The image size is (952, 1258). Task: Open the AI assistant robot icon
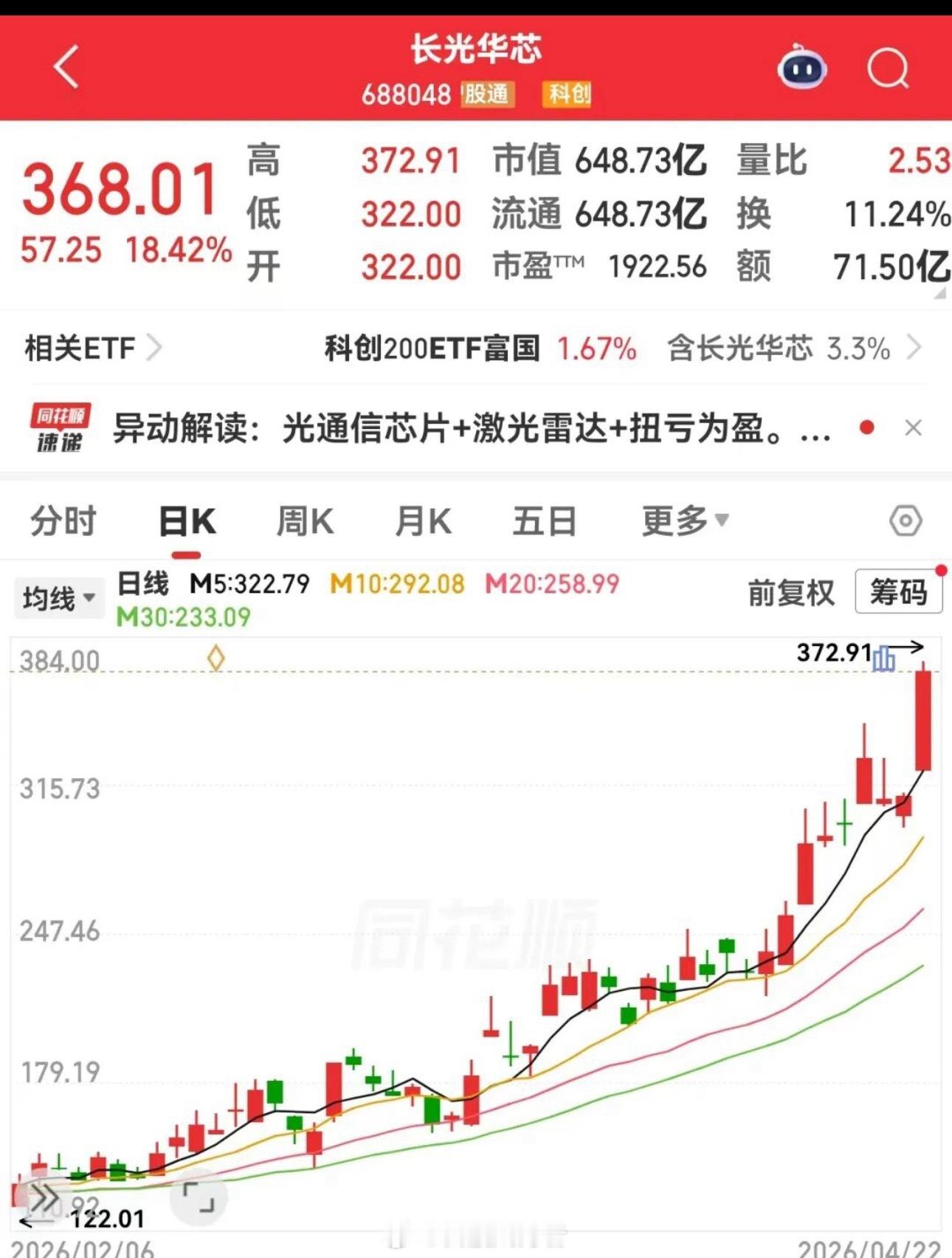point(803,69)
